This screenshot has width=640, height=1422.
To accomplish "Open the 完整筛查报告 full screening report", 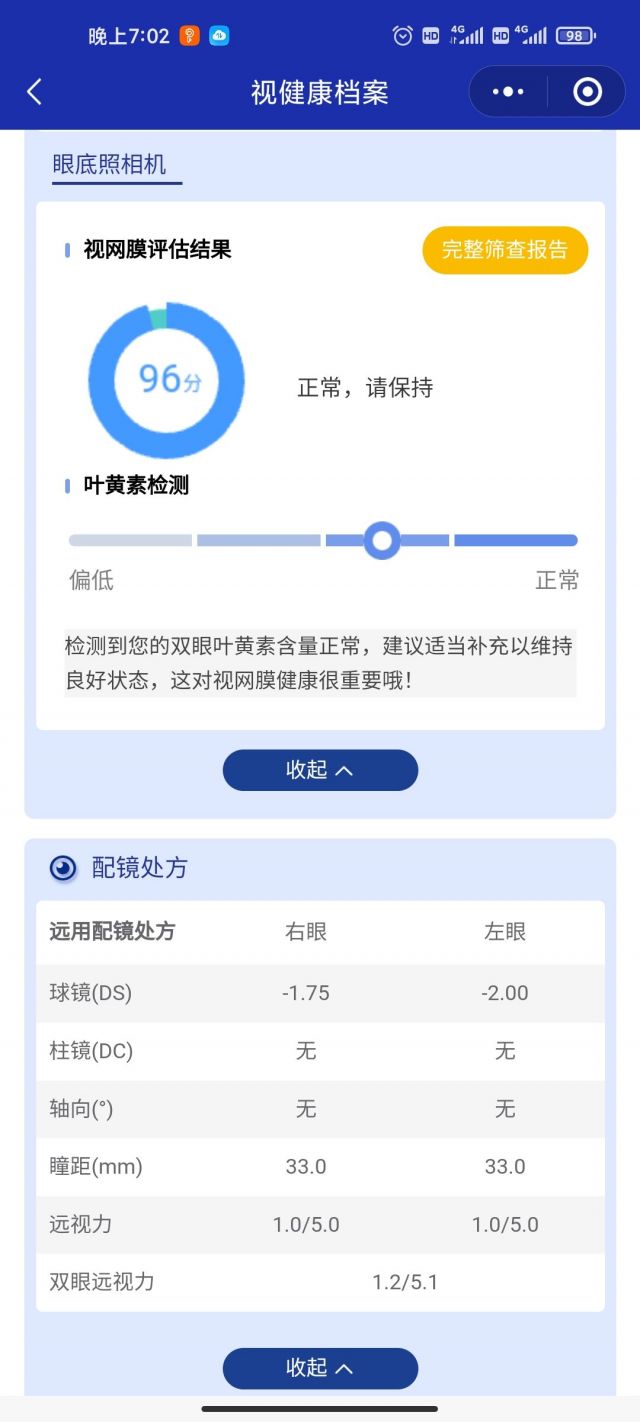I will click(x=505, y=250).
